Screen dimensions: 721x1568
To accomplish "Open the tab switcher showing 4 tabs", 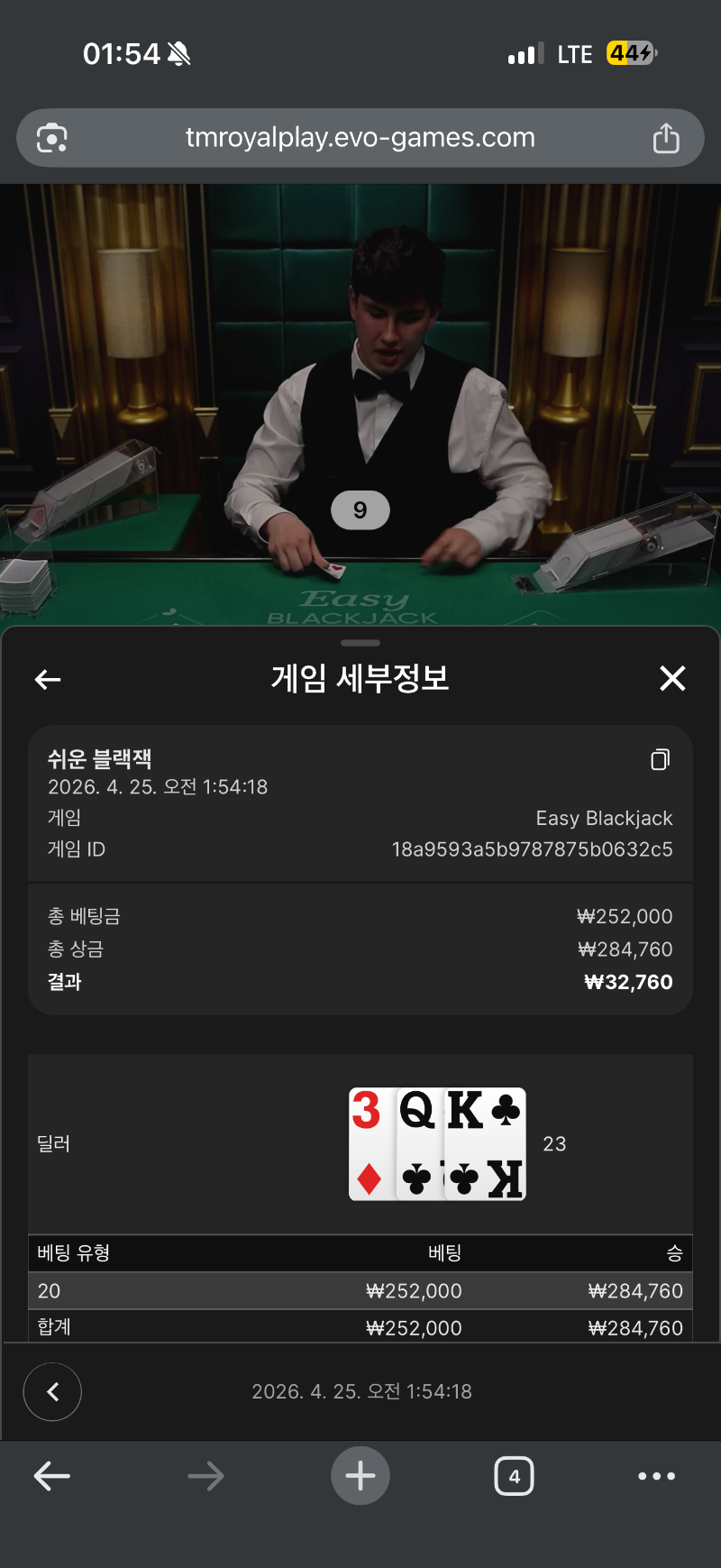I will (514, 1476).
